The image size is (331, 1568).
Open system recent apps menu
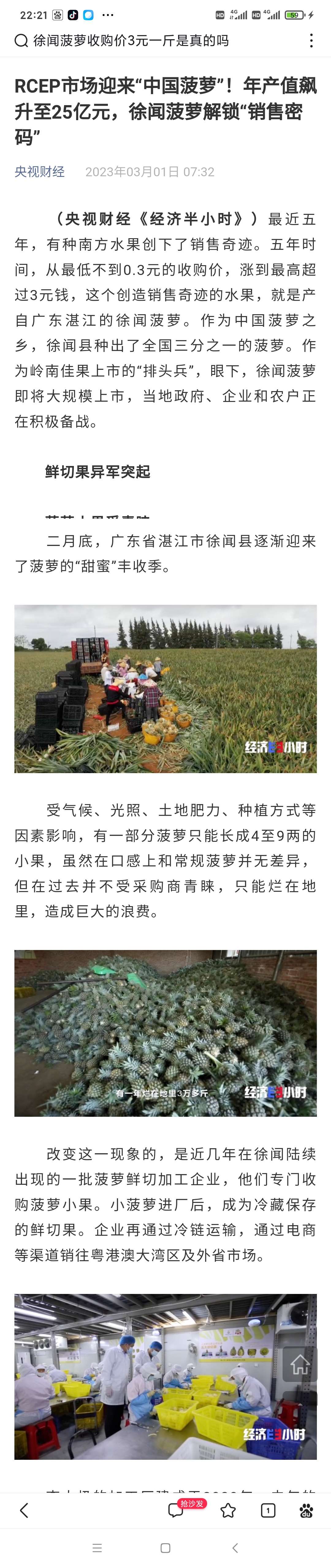[x=97, y=1547]
